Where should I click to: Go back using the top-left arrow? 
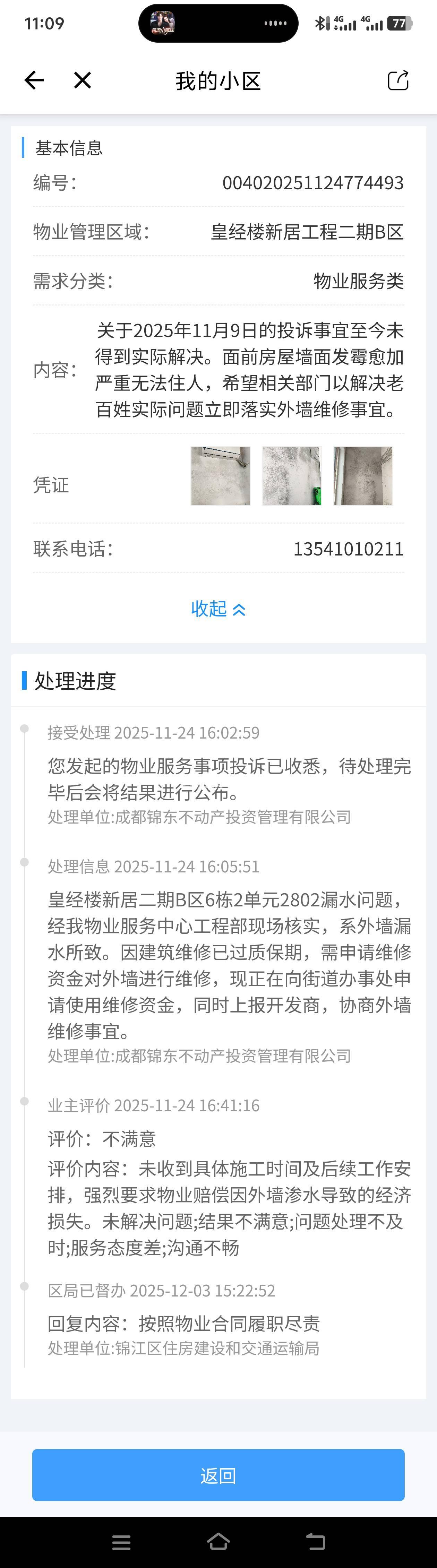(x=34, y=80)
